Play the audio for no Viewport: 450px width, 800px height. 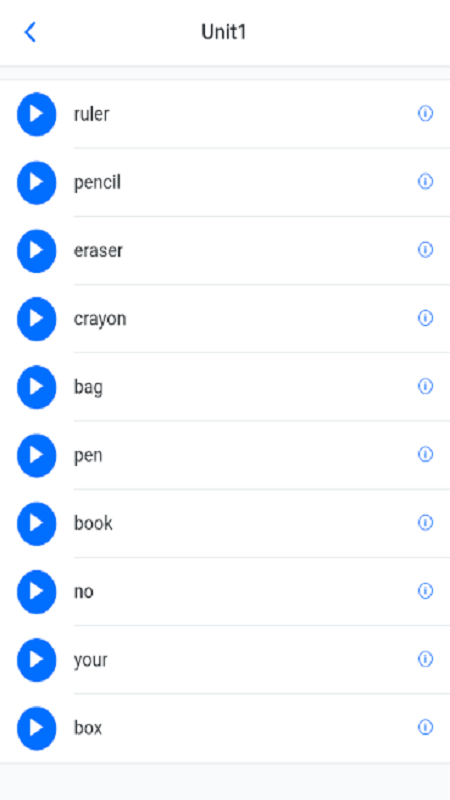tap(36, 592)
